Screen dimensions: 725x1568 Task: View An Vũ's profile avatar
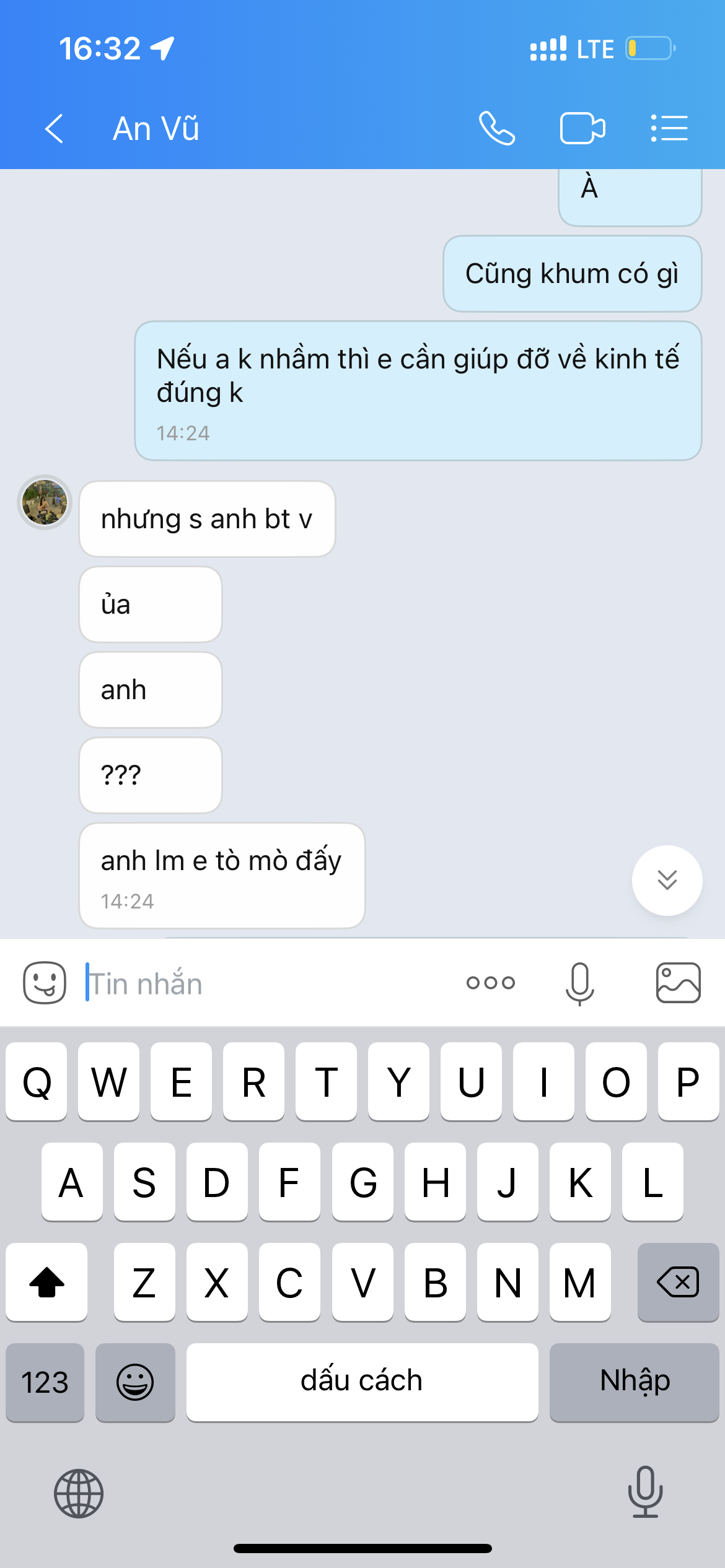pos(45,502)
